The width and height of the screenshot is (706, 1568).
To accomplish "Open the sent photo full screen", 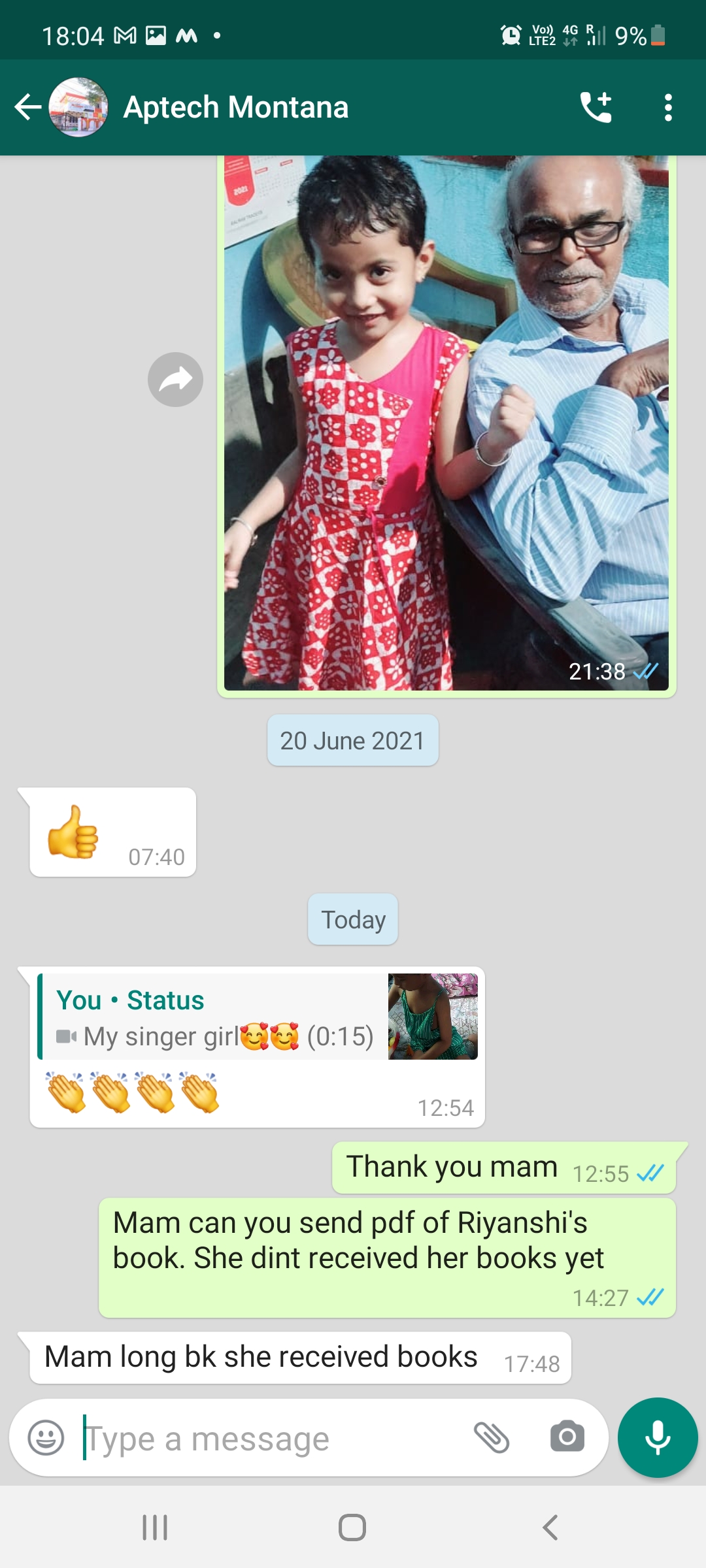I will 446,425.
